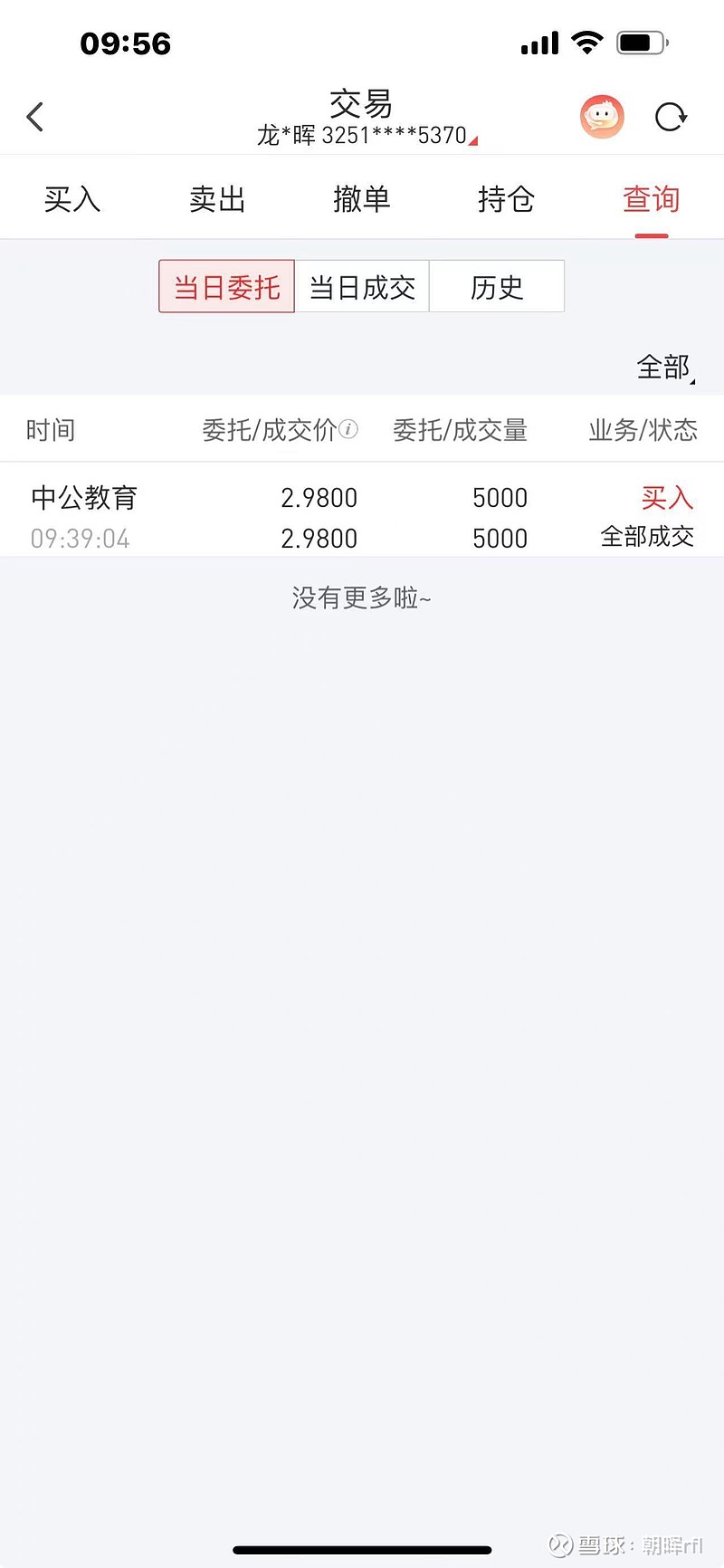Open the customer service assistant avatar

click(x=602, y=117)
